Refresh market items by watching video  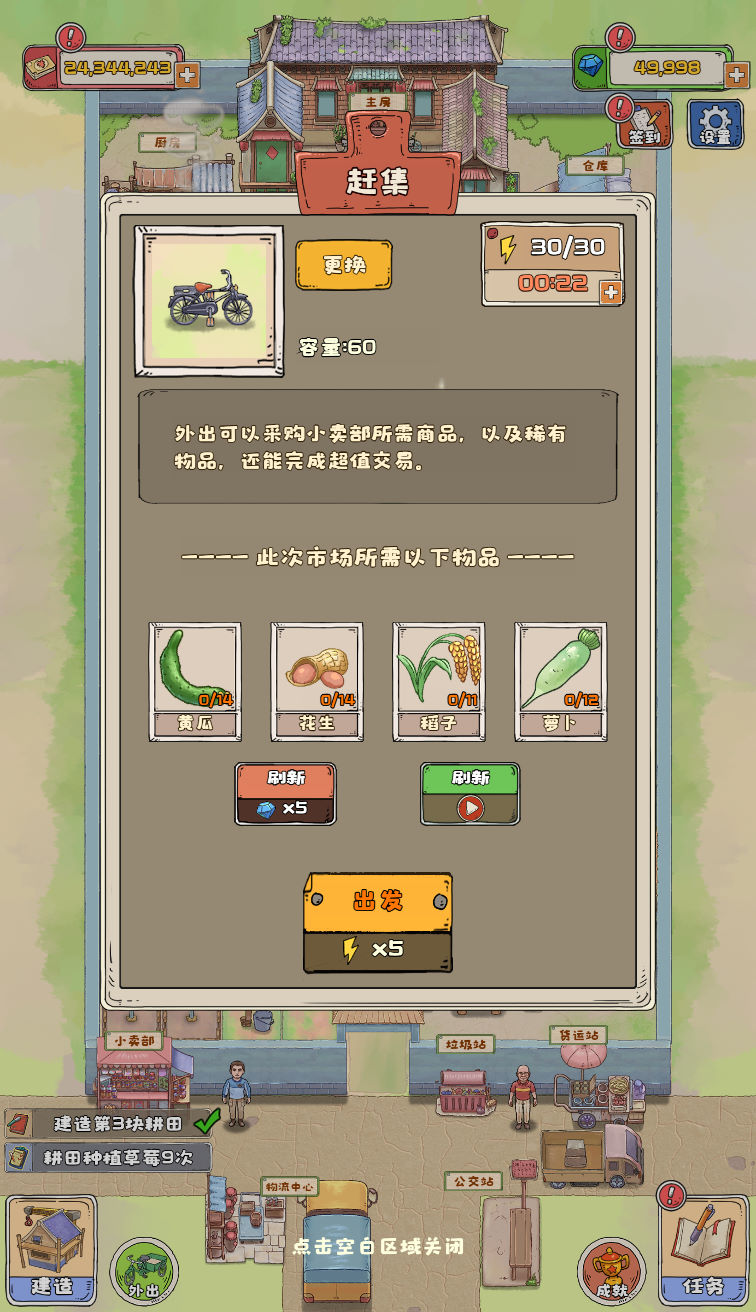click(x=469, y=794)
